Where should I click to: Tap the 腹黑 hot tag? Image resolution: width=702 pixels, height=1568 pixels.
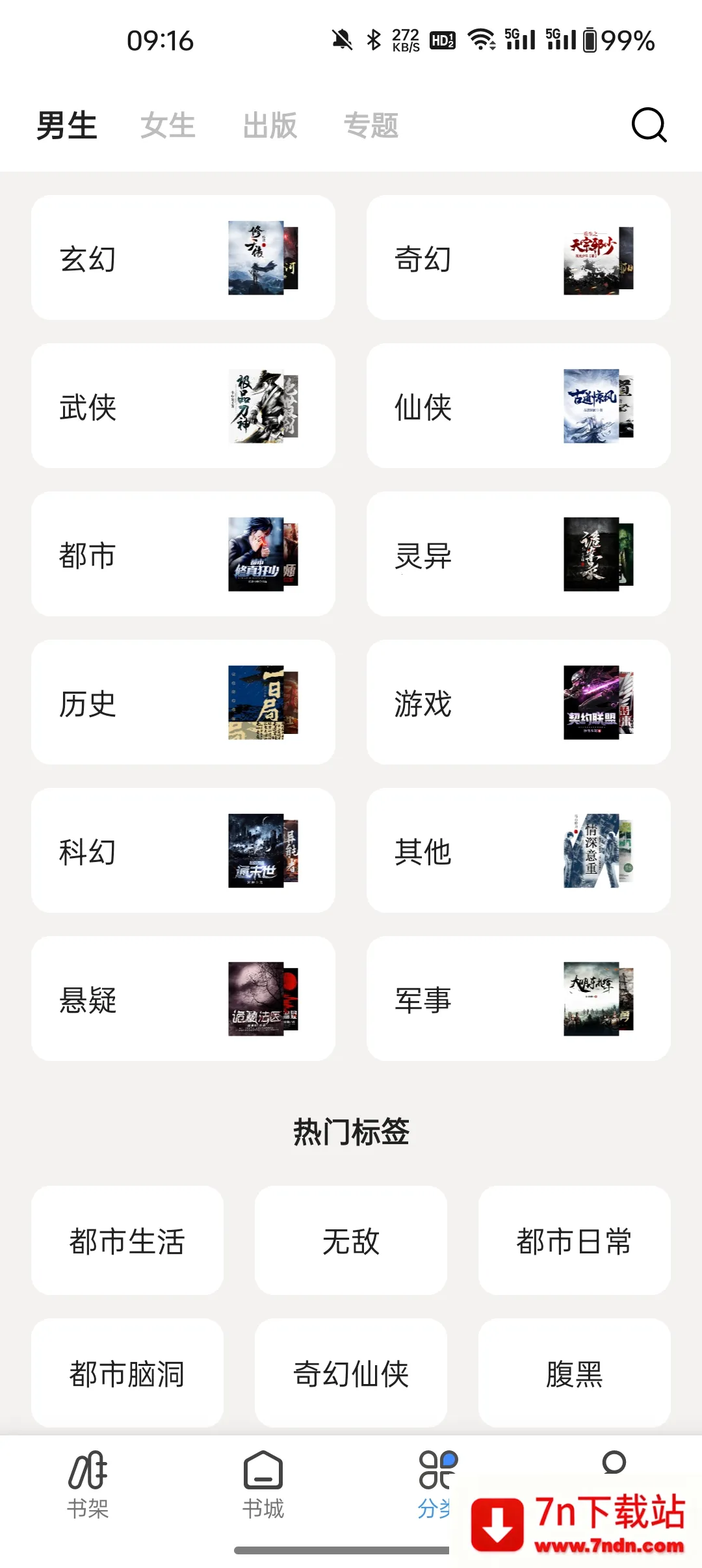tap(574, 1374)
